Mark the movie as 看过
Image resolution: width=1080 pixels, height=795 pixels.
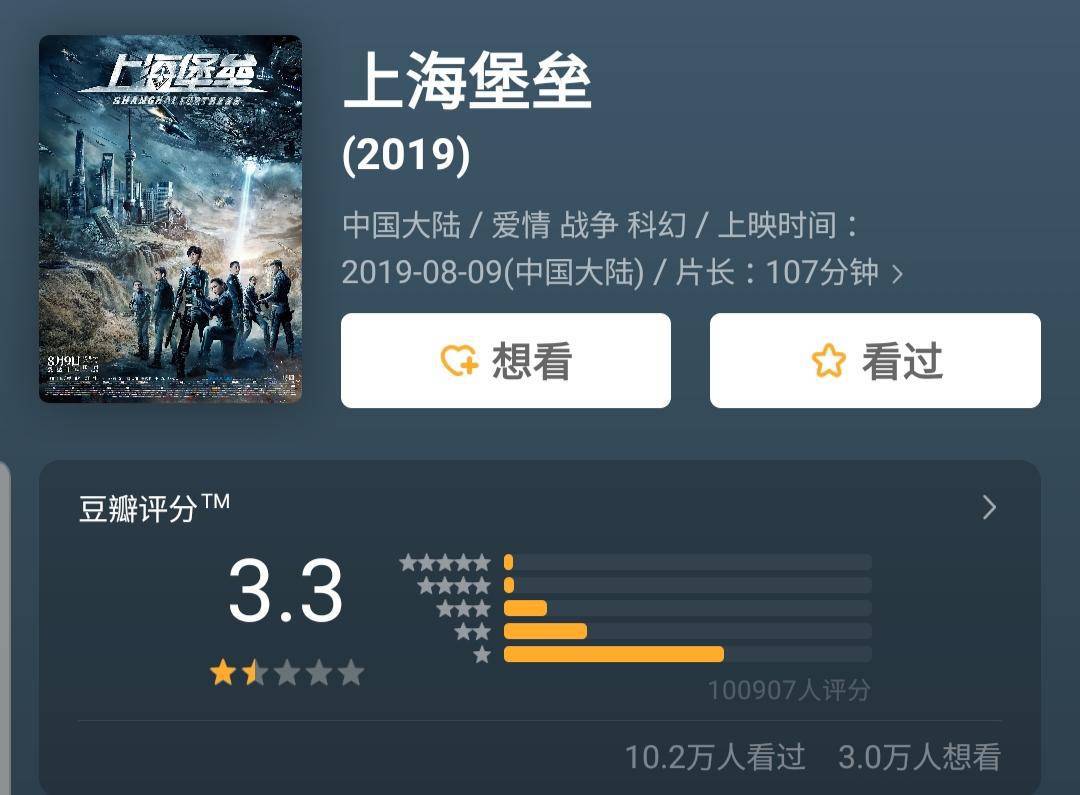pyautogui.click(x=875, y=360)
